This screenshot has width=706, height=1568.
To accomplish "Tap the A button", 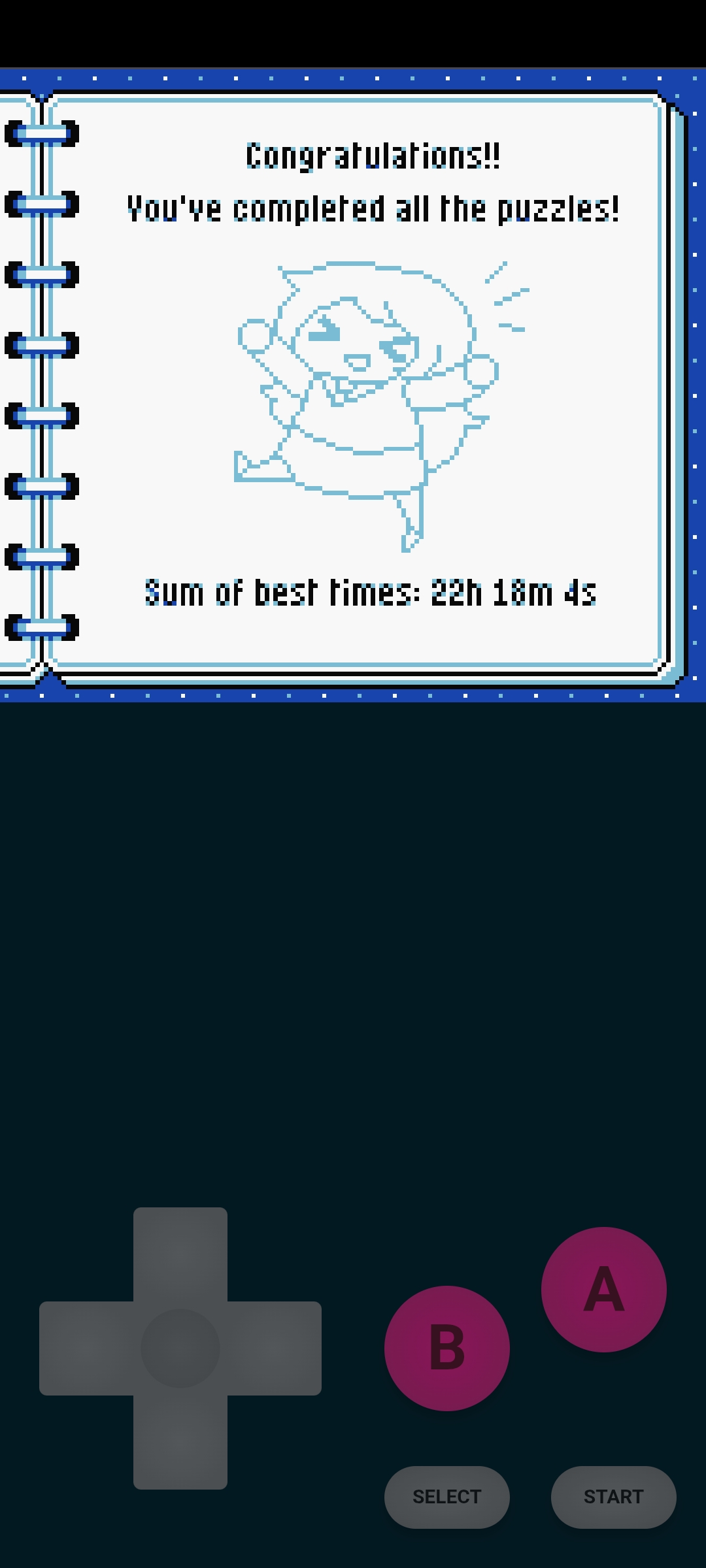I will coord(603,1289).
